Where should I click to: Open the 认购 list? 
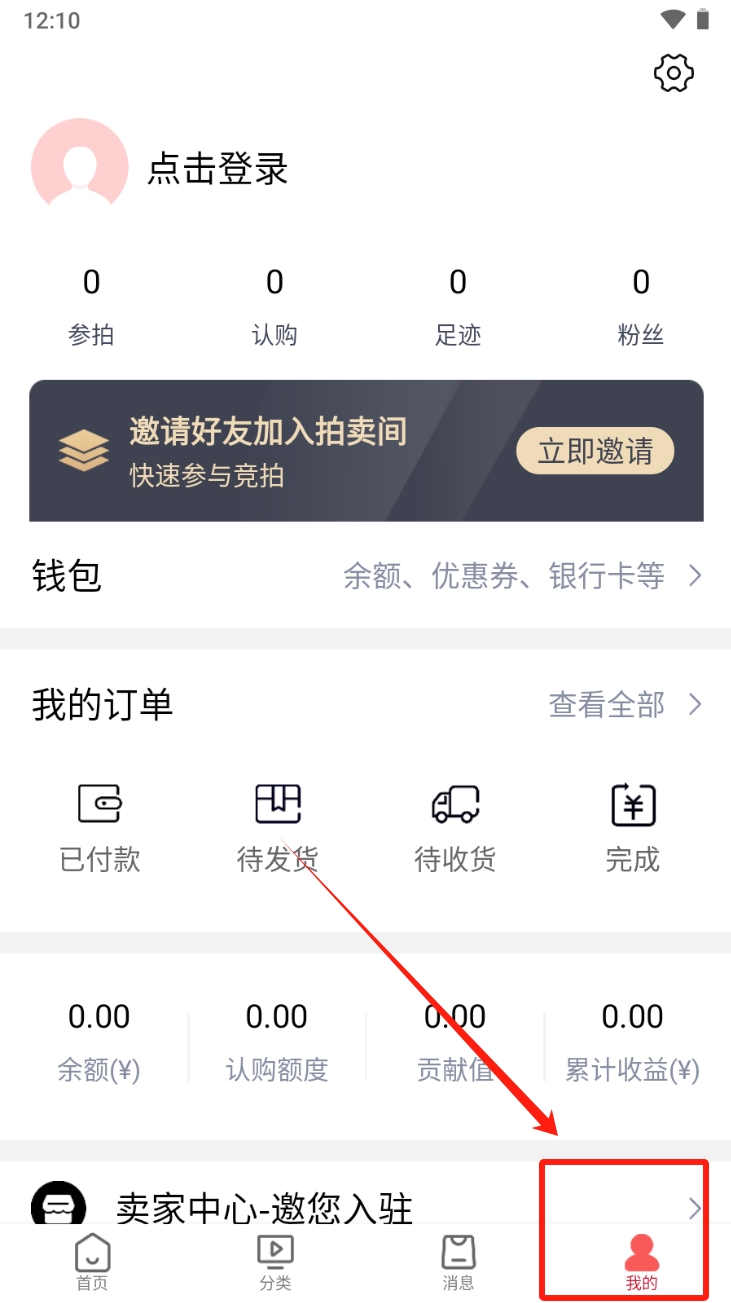pyautogui.click(x=274, y=306)
